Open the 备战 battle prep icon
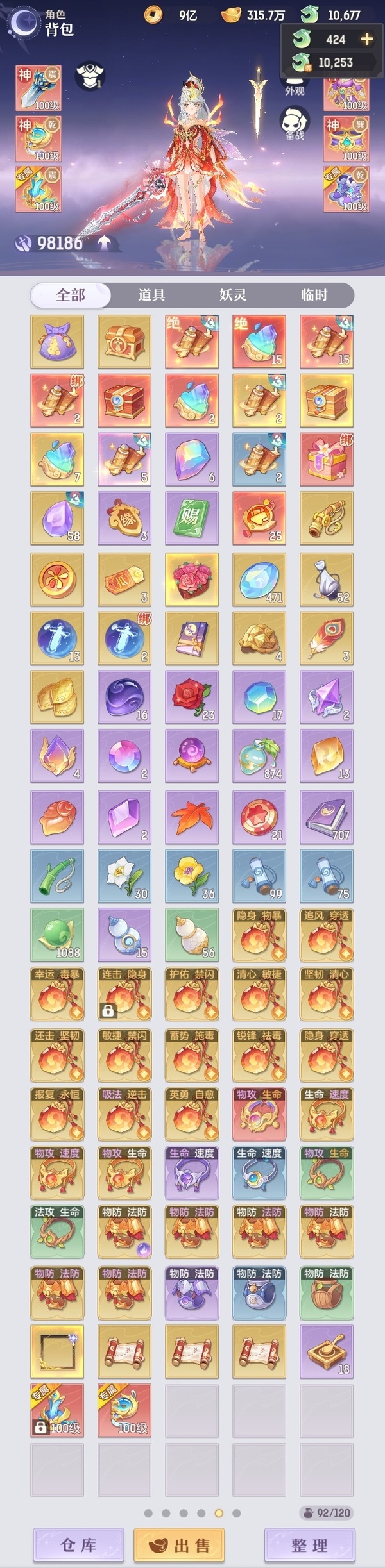This screenshot has width=385, height=1568. click(295, 123)
